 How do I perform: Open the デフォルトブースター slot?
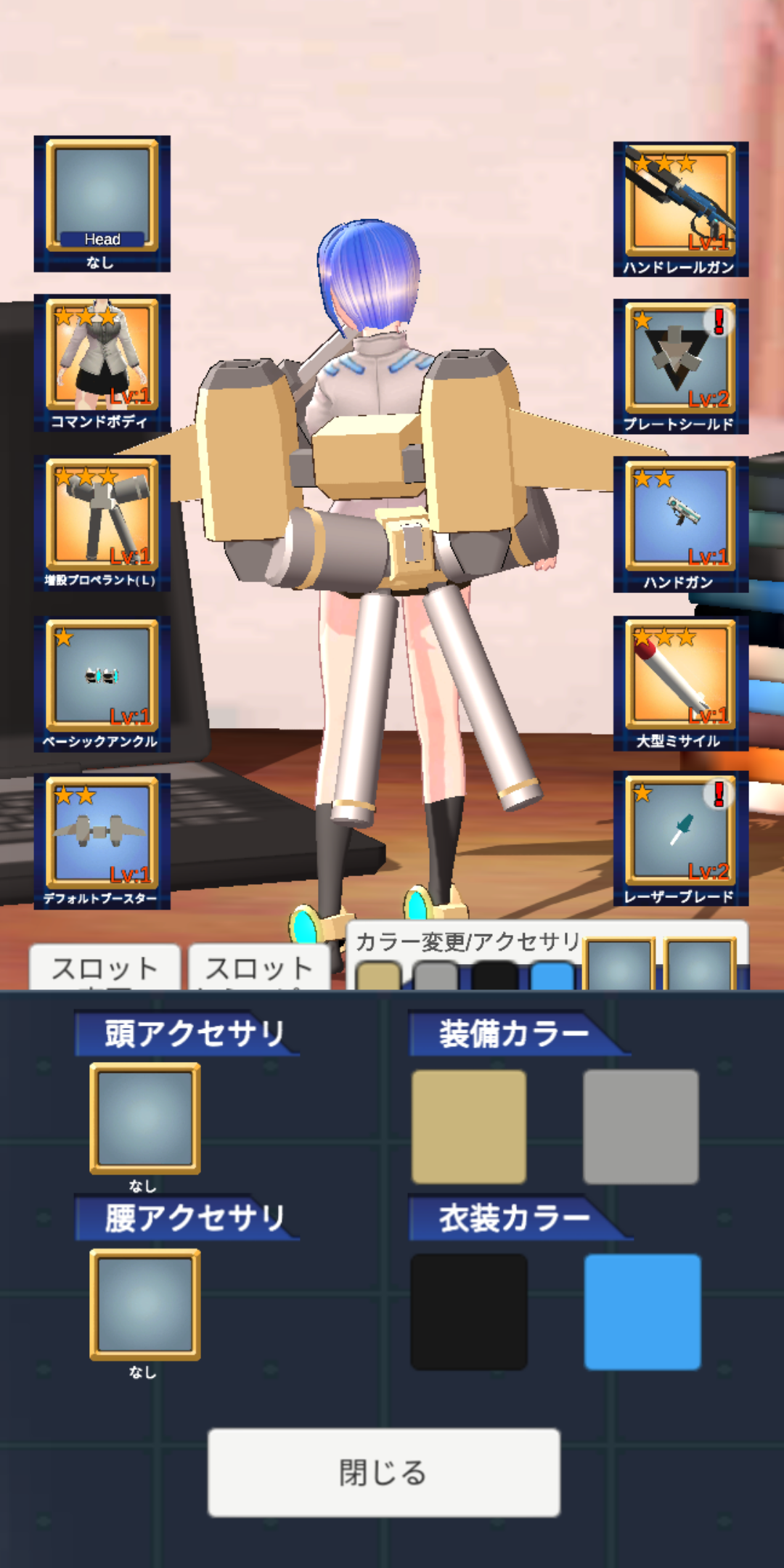click(102, 841)
